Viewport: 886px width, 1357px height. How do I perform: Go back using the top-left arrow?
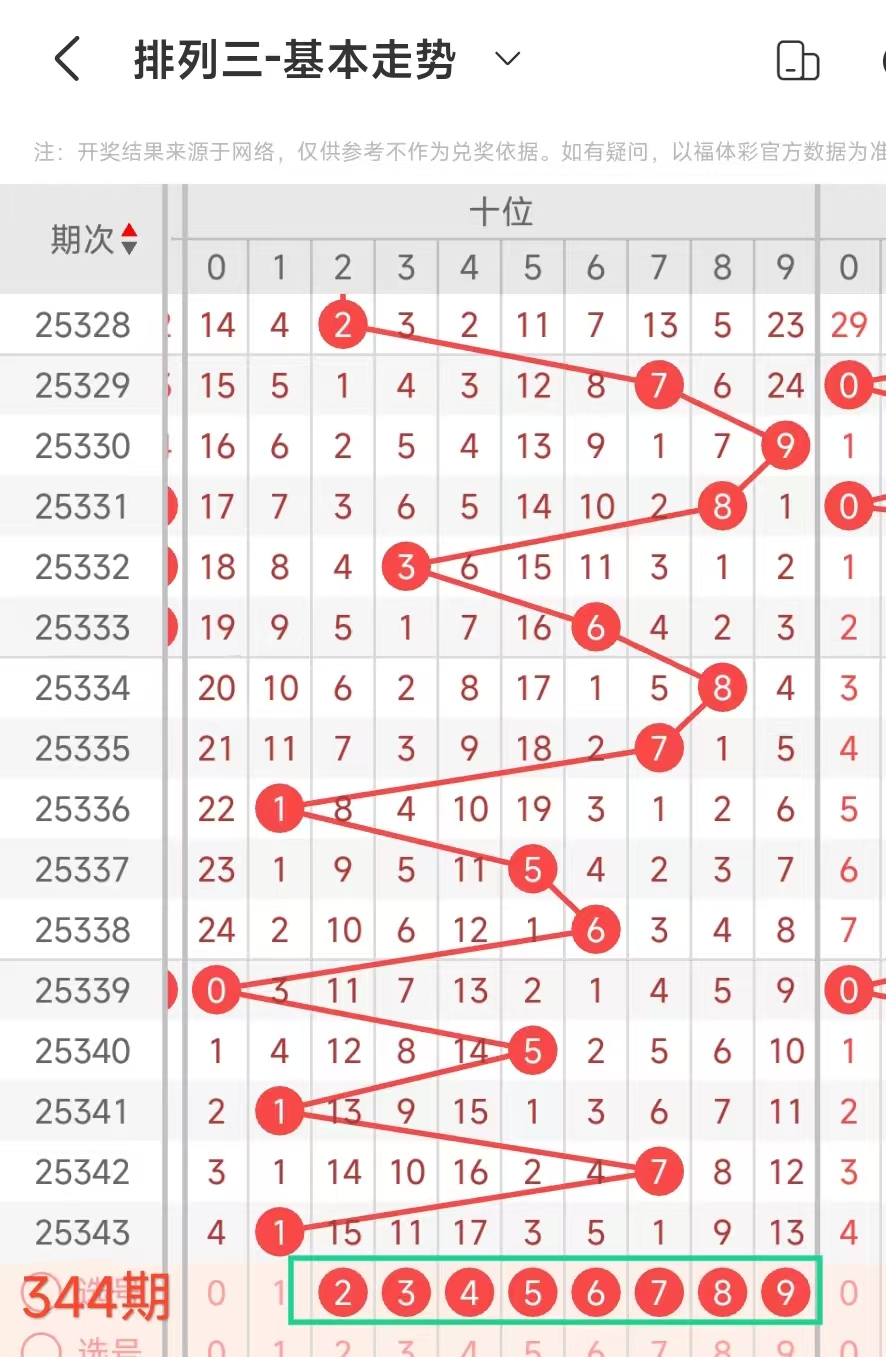[66, 60]
